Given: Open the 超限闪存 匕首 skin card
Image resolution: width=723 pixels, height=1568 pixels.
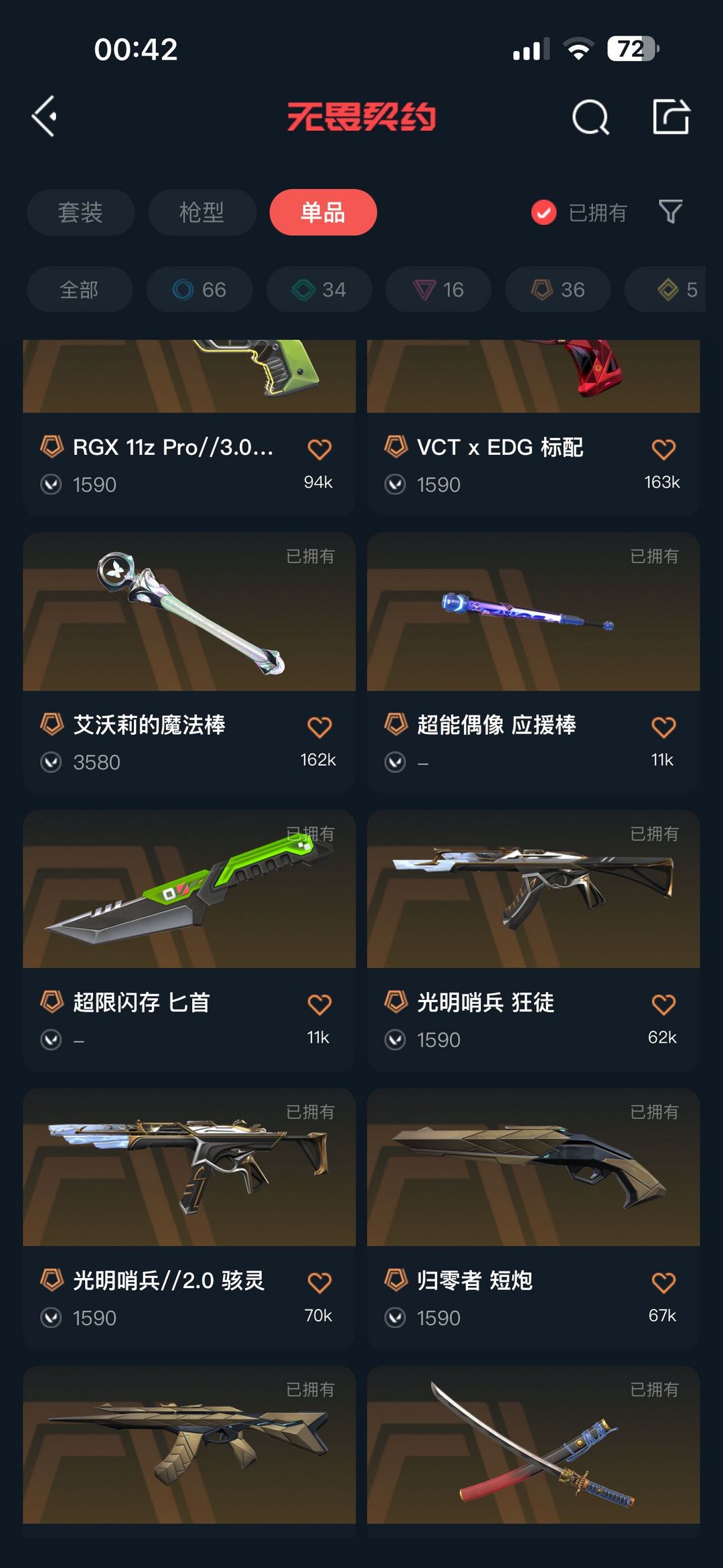Looking at the screenshot, I should 189,940.
